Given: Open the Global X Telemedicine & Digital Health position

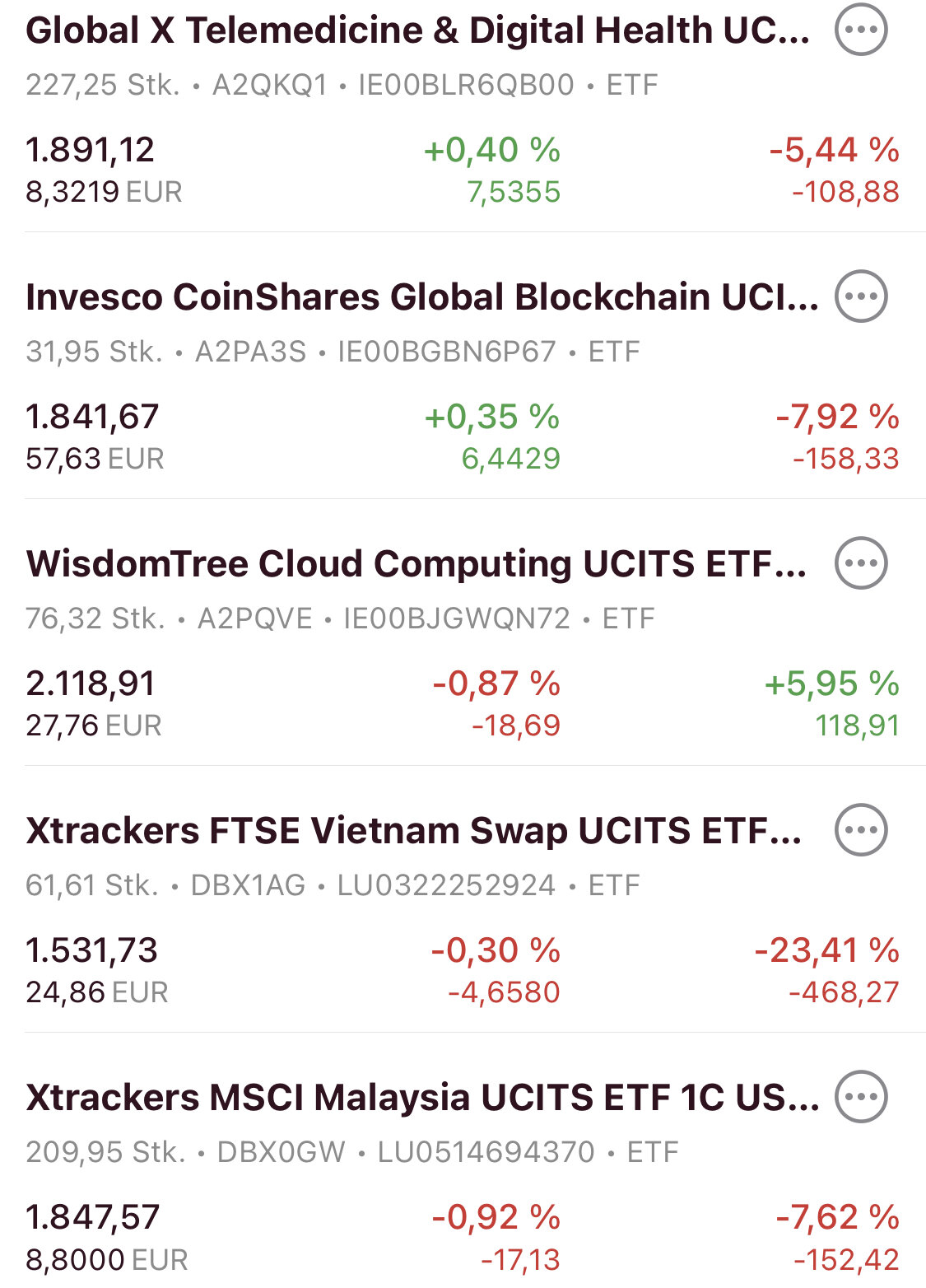Looking at the screenshot, I should (x=416, y=31).
